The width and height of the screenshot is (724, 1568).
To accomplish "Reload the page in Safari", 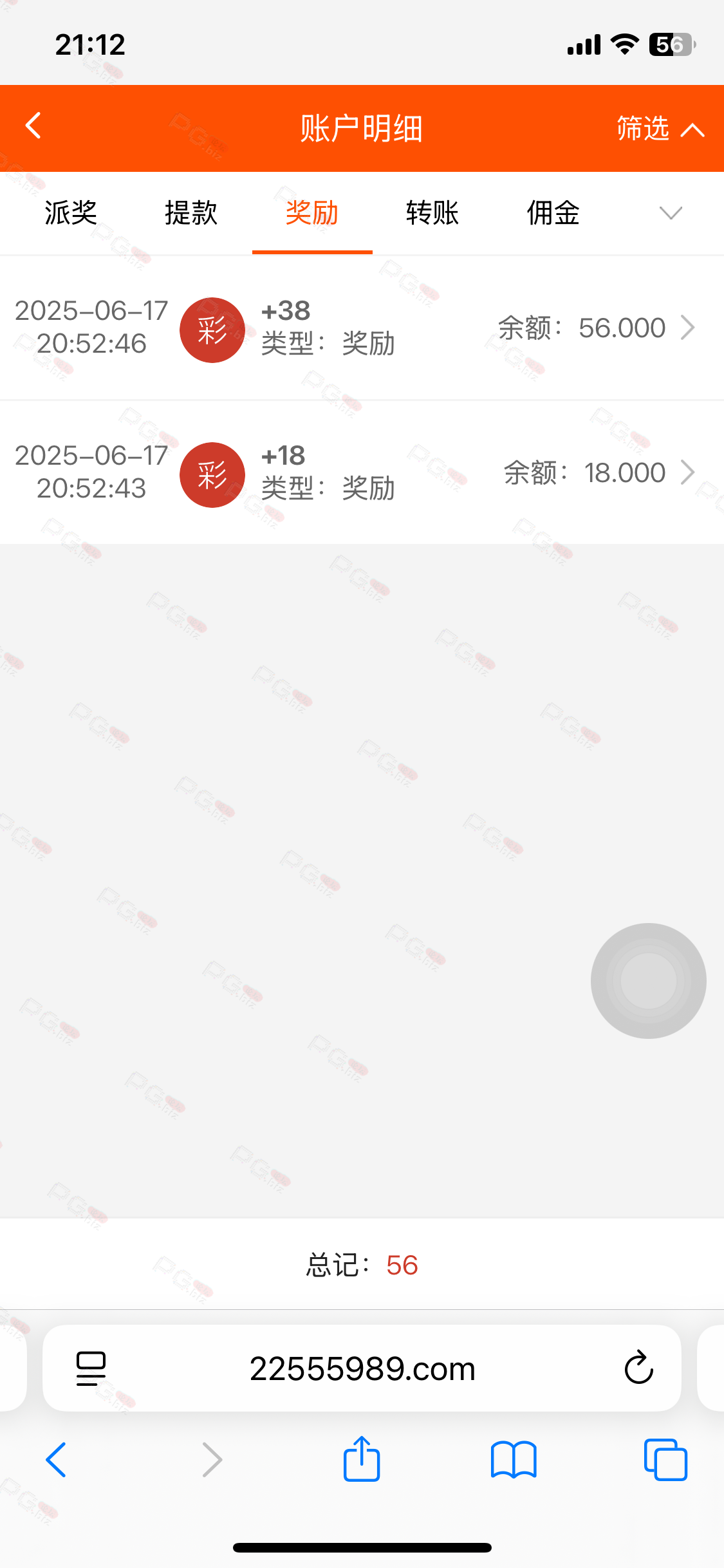I will (x=638, y=1368).
